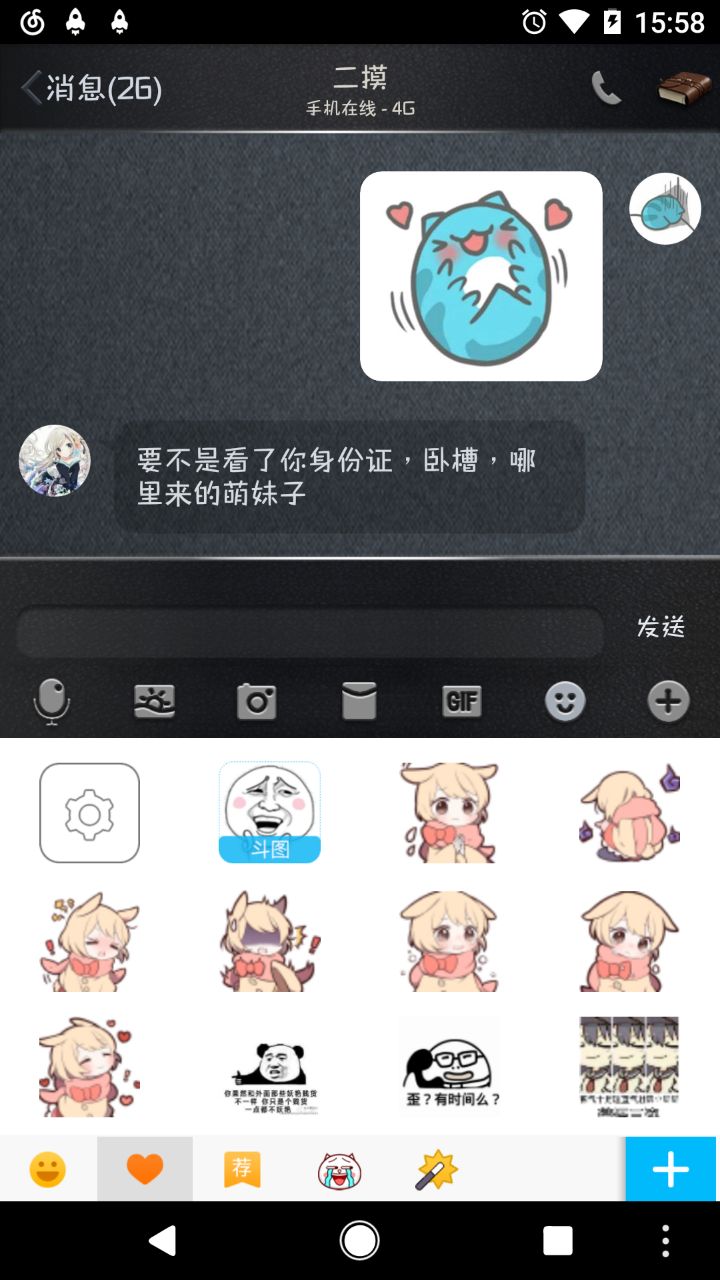Start a voice call with 二摸
The width and height of the screenshot is (720, 1280).
point(606,88)
